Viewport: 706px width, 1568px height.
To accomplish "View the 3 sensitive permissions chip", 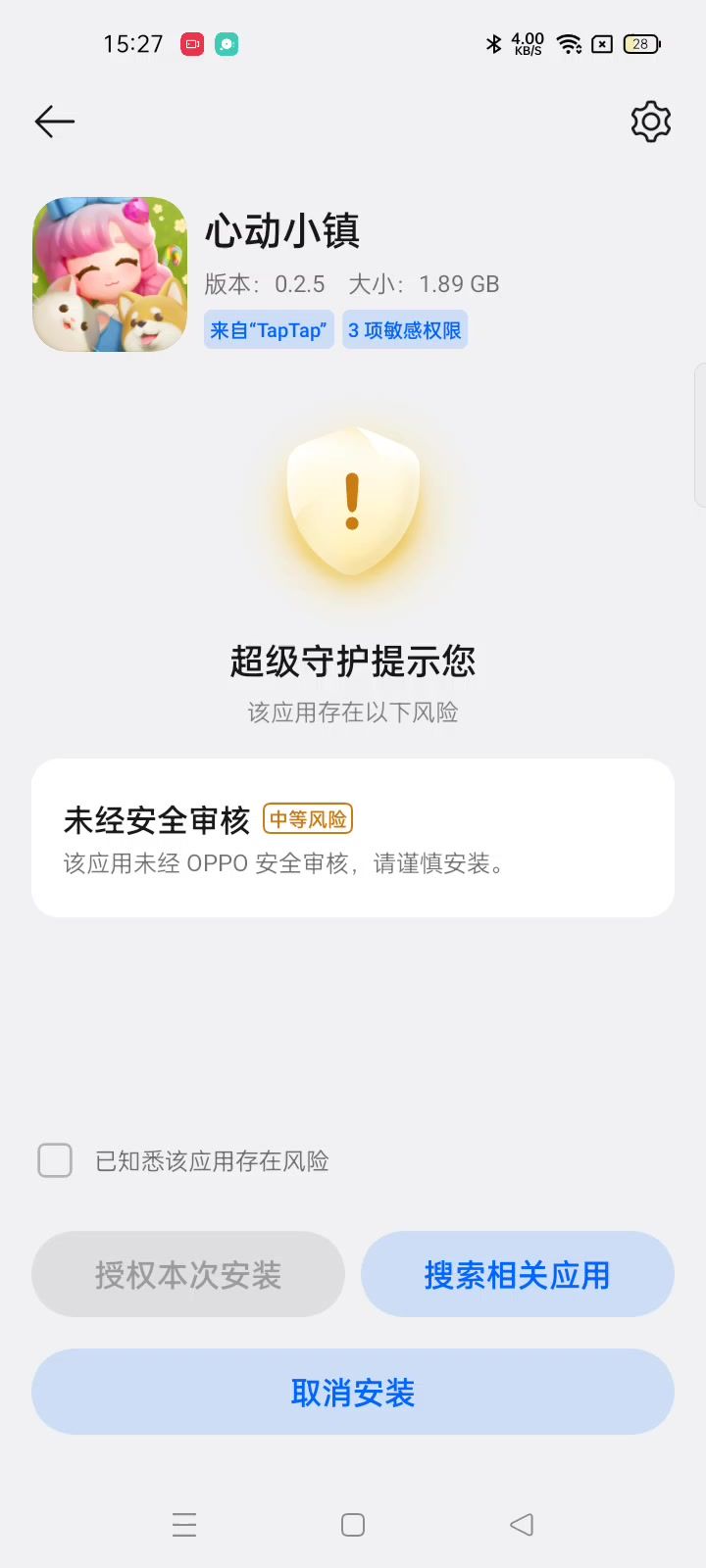I will click(x=405, y=330).
